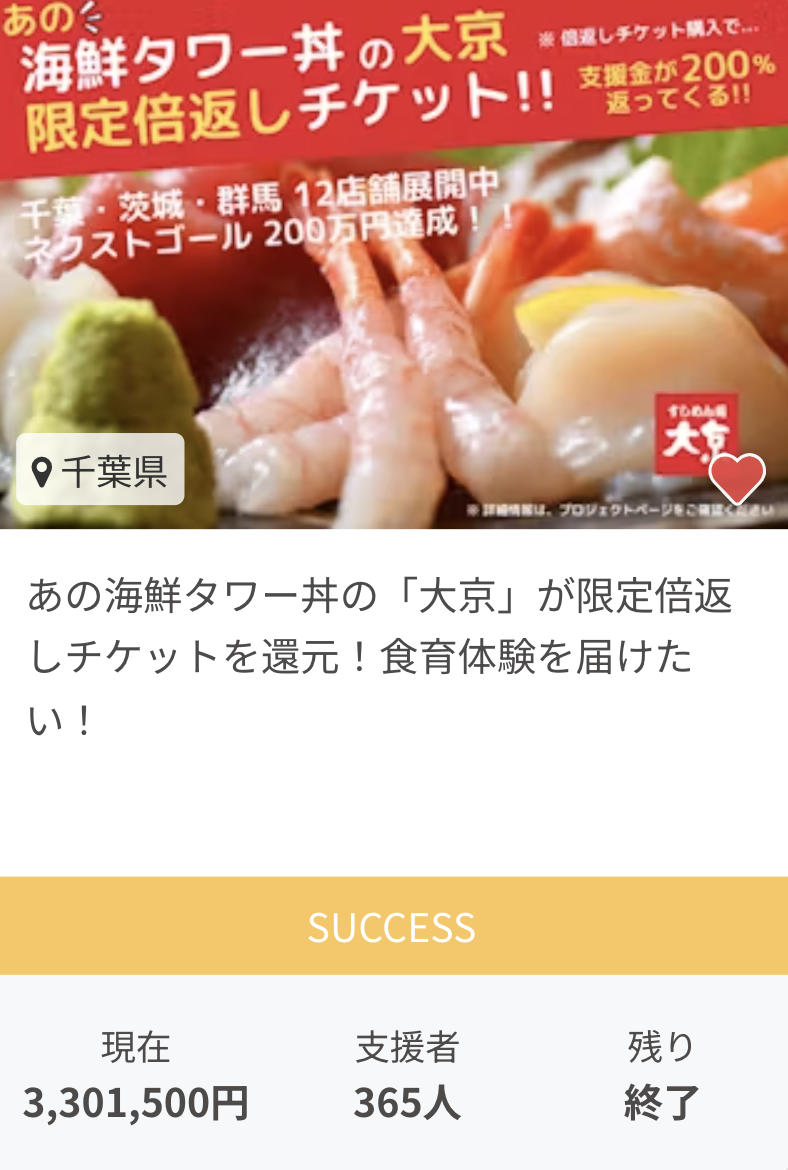Like the 大京 project with the heart icon
This screenshot has height=1170, width=788.
click(x=737, y=478)
